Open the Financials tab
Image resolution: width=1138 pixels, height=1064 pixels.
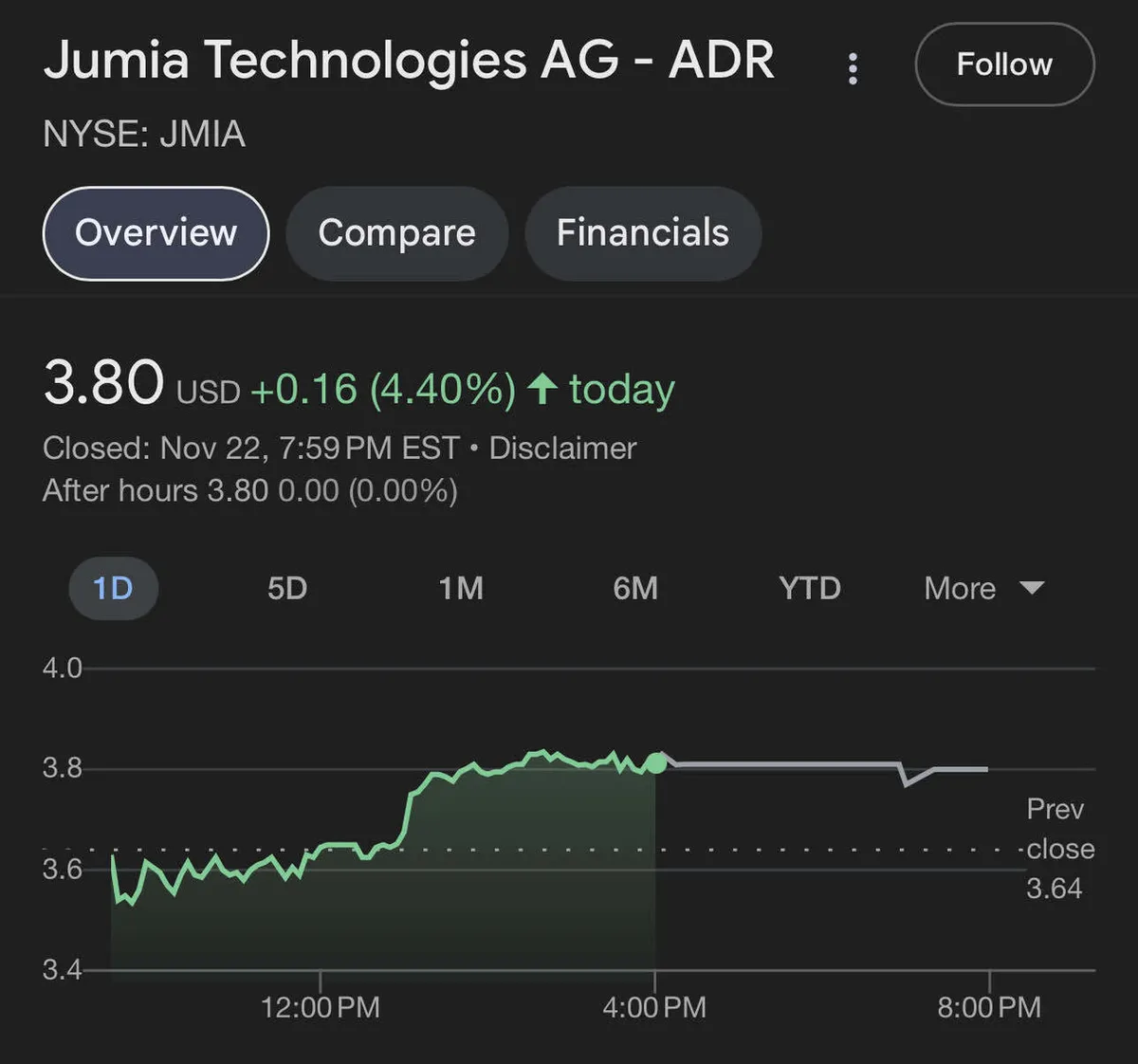coord(643,233)
